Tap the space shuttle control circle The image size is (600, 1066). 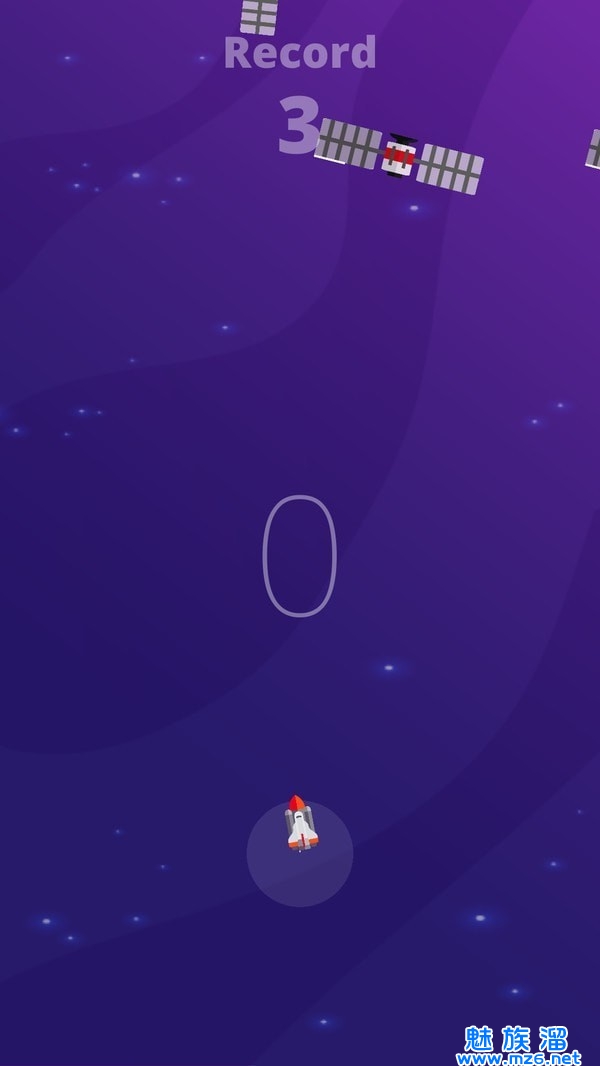point(300,853)
